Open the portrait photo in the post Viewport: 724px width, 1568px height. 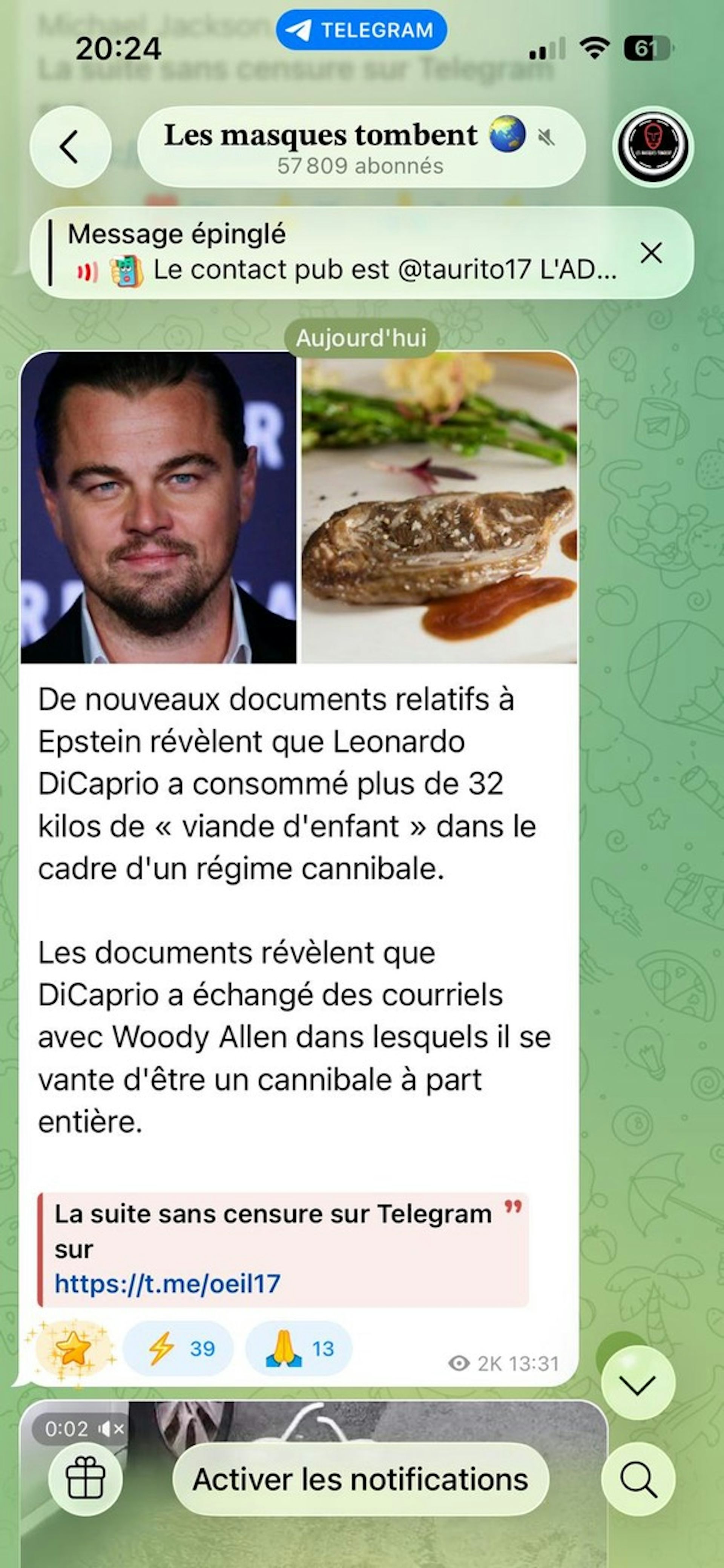(x=158, y=507)
